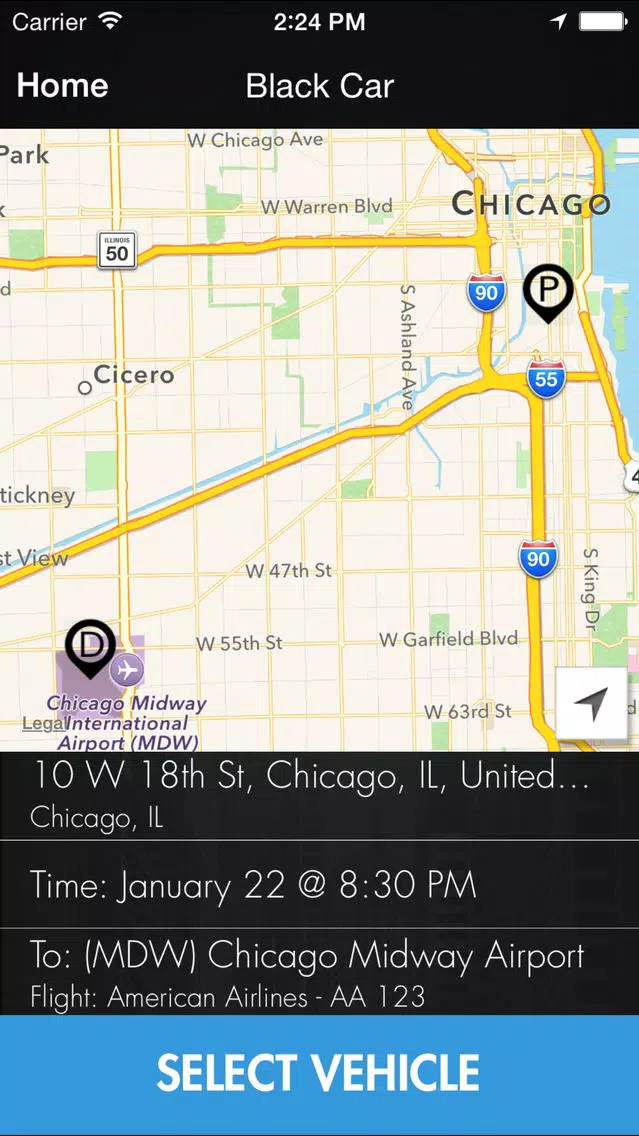Change the pickup time January 22

tap(320, 885)
